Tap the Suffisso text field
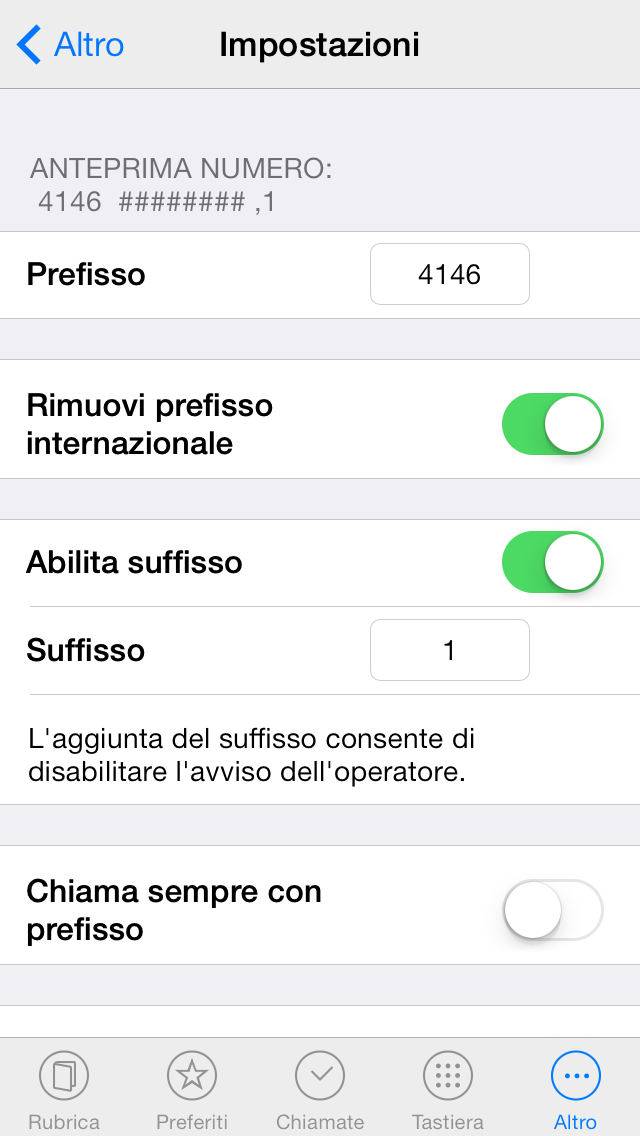 click(449, 650)
